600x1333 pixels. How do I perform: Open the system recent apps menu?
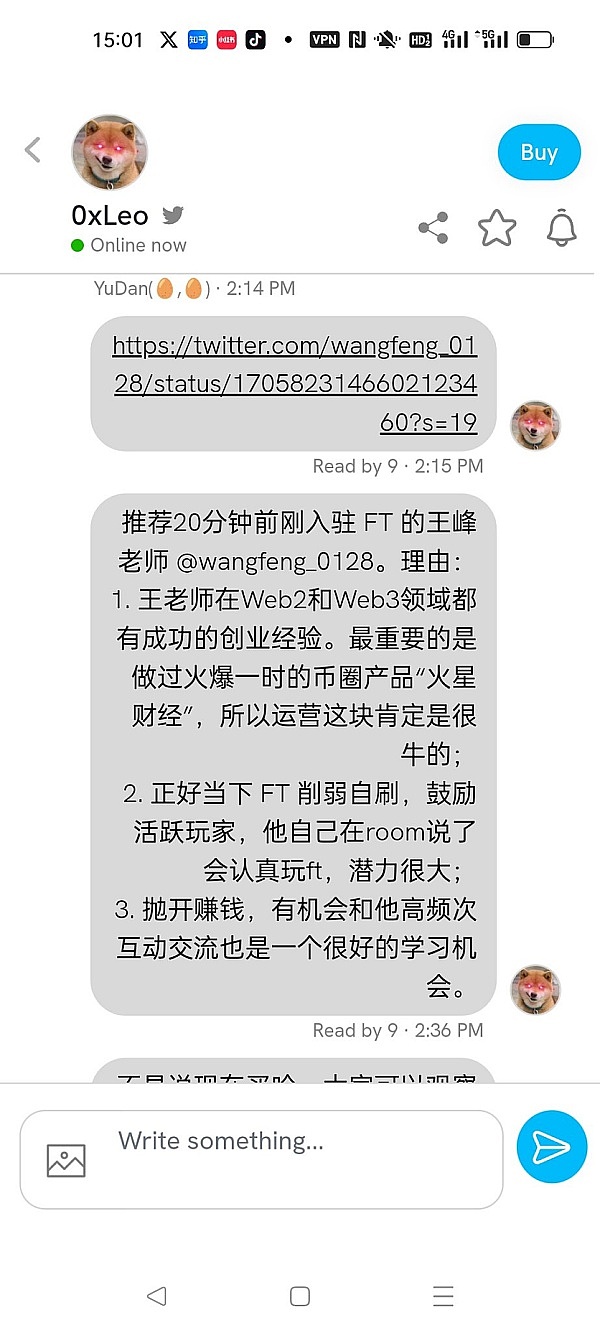point(443,1296)
